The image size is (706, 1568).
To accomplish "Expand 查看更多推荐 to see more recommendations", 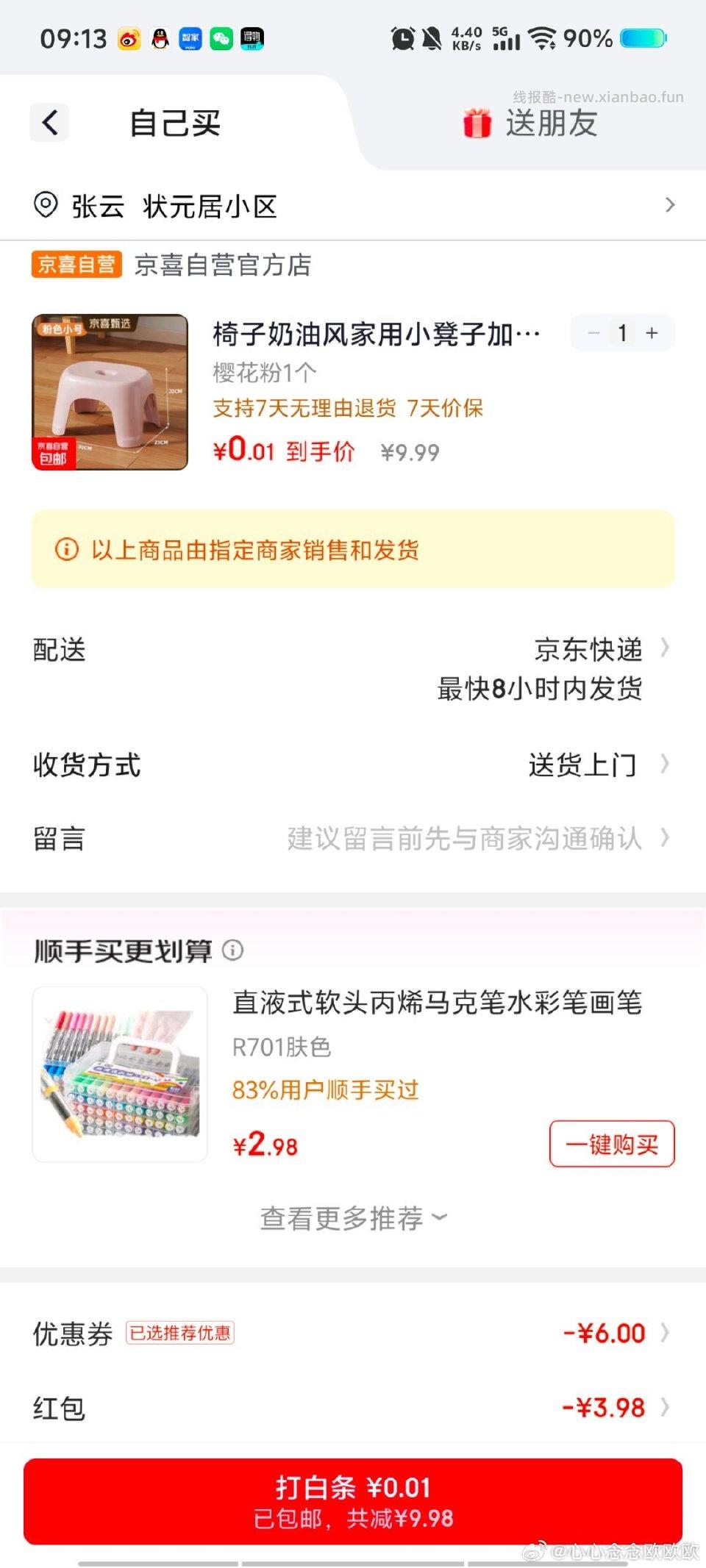I will pos(353,1217).
